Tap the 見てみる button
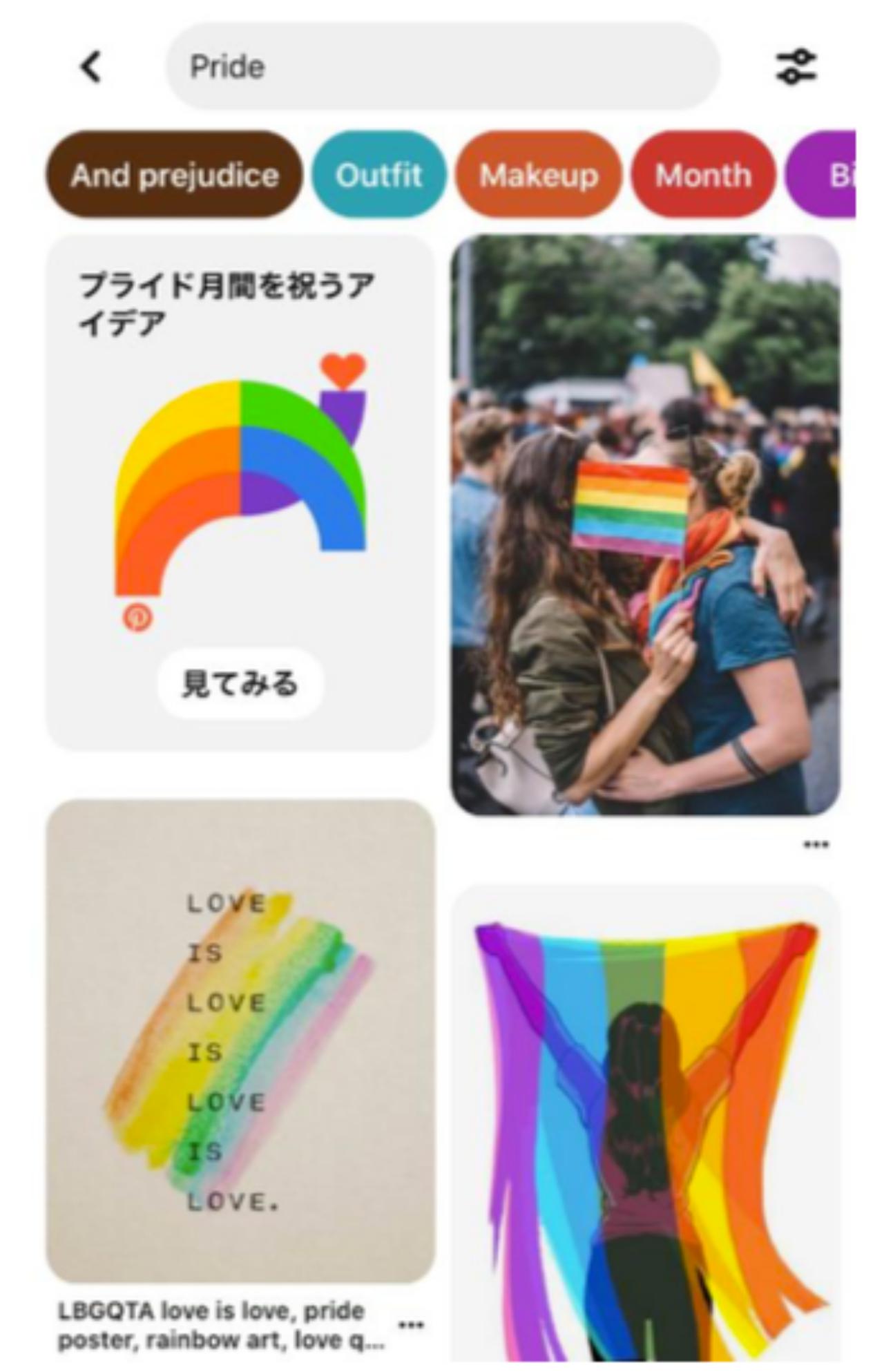 point(240,684)
